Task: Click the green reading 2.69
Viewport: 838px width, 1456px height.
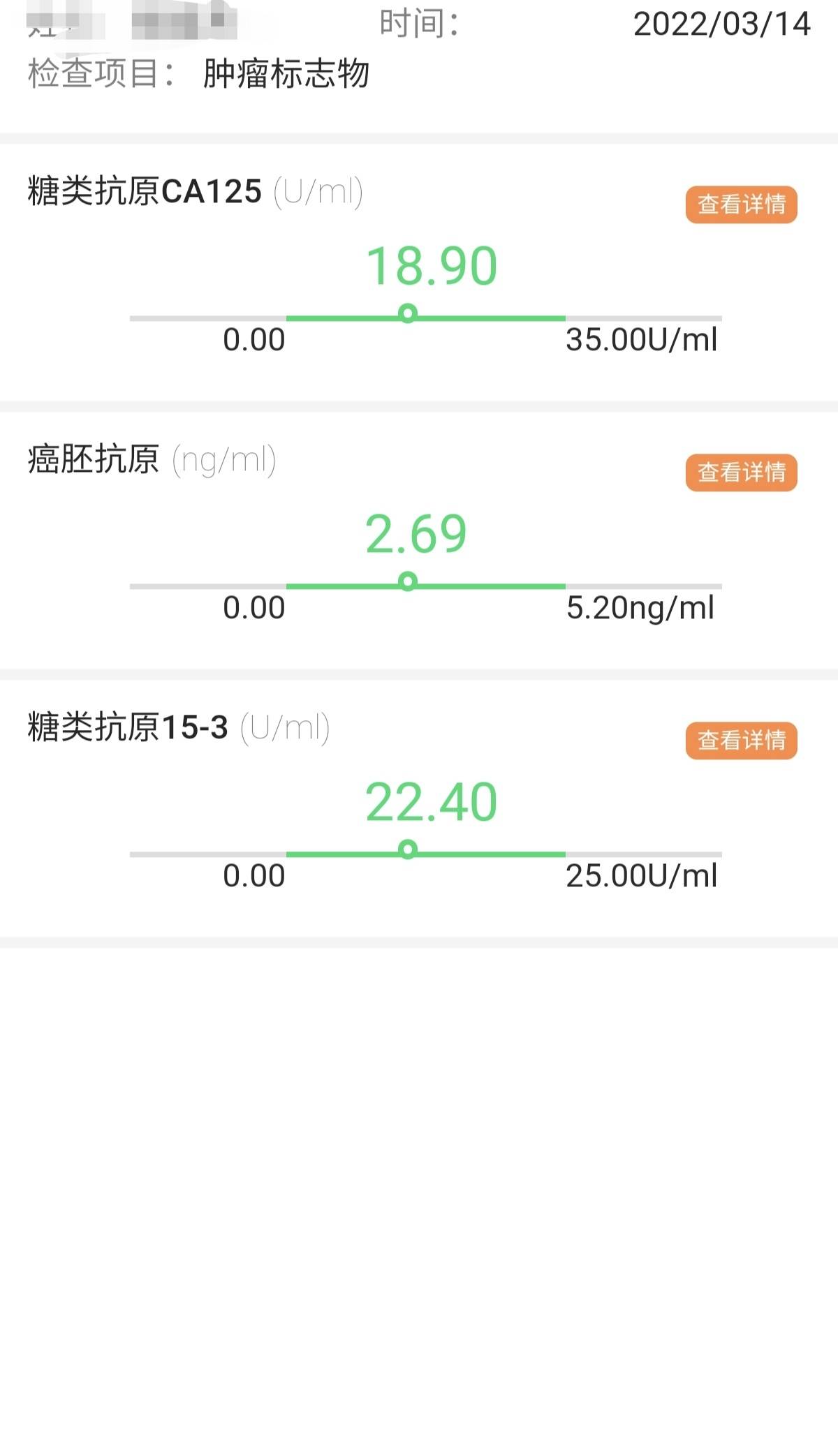Action: pos(418,534)
